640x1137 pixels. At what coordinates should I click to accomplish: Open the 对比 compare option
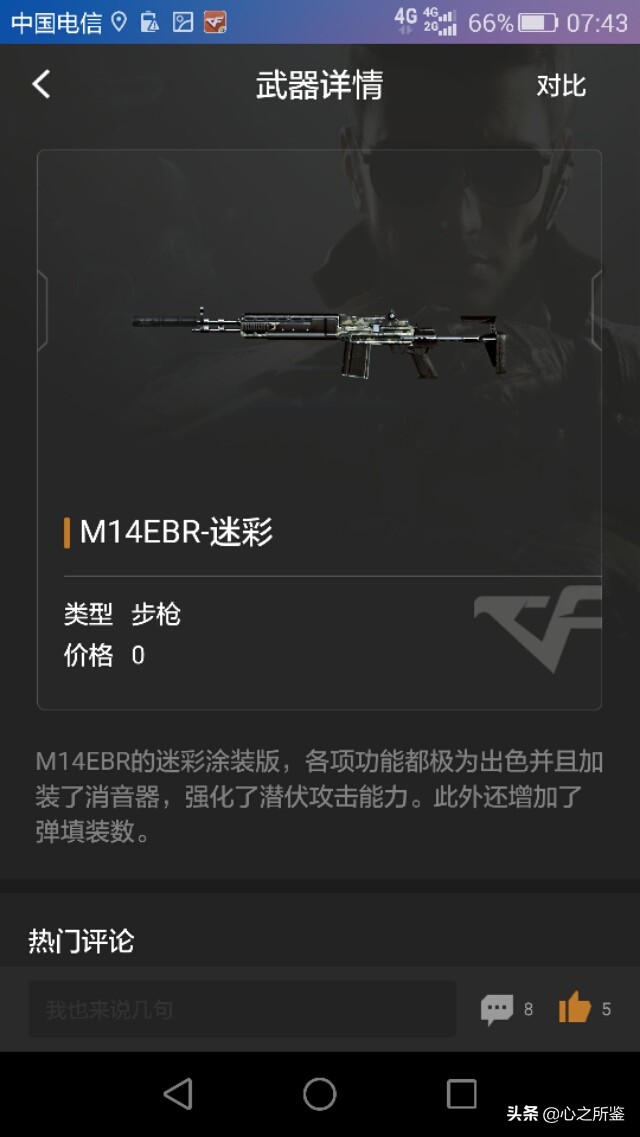pos(560,86)
